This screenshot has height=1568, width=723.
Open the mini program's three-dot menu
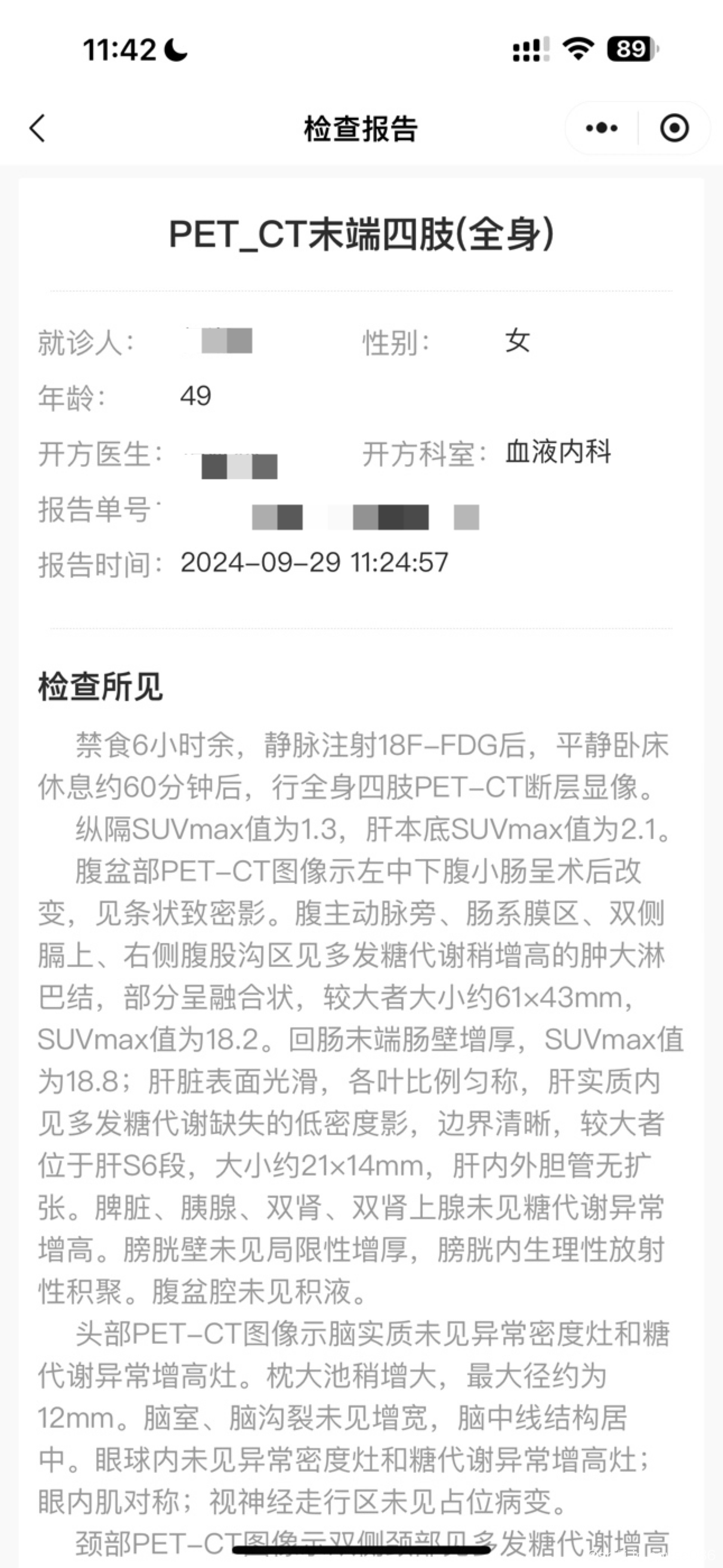point(601,129)
